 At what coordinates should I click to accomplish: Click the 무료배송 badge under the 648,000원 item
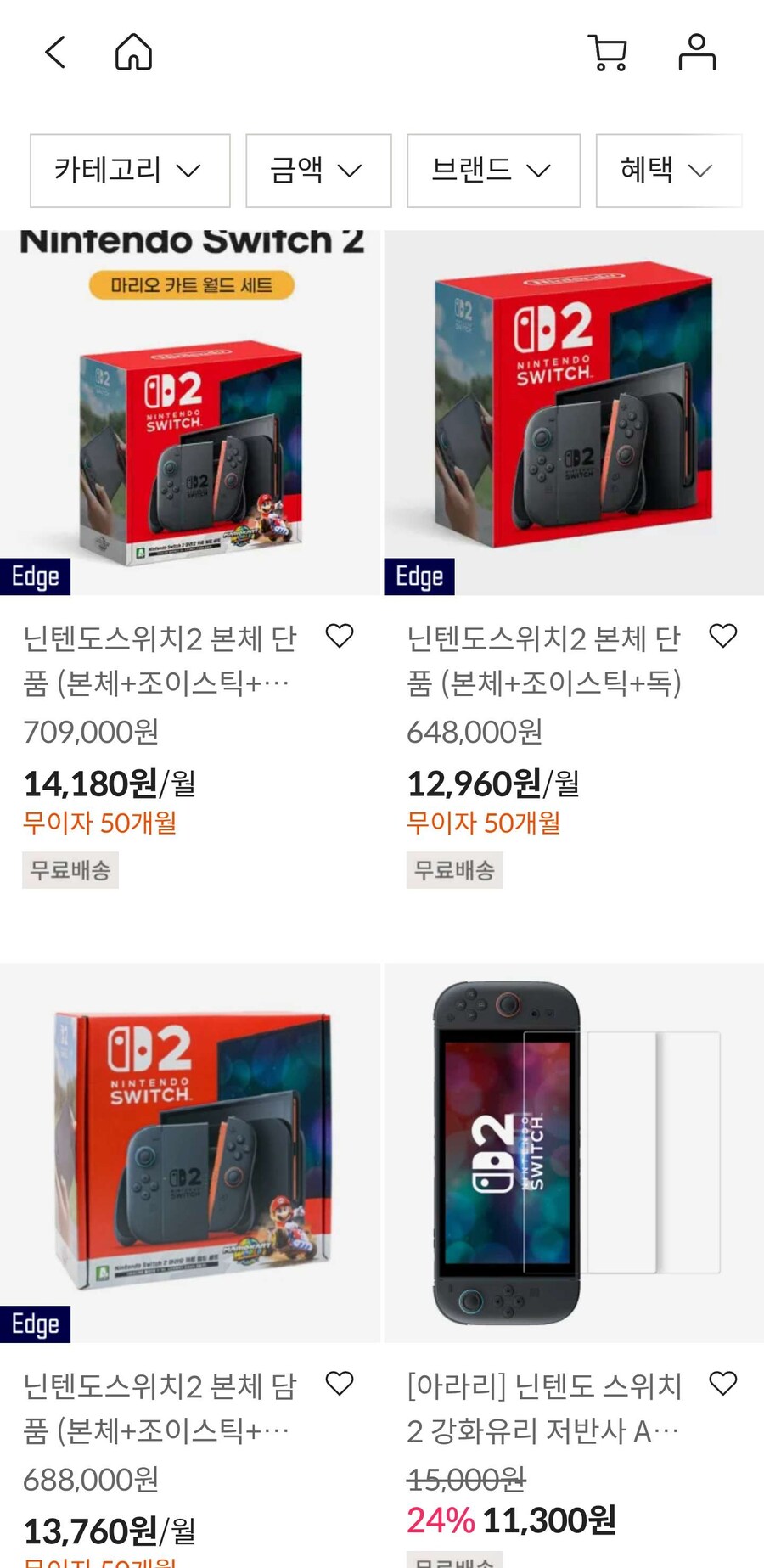pyautogui.click(x=453, y=869)
